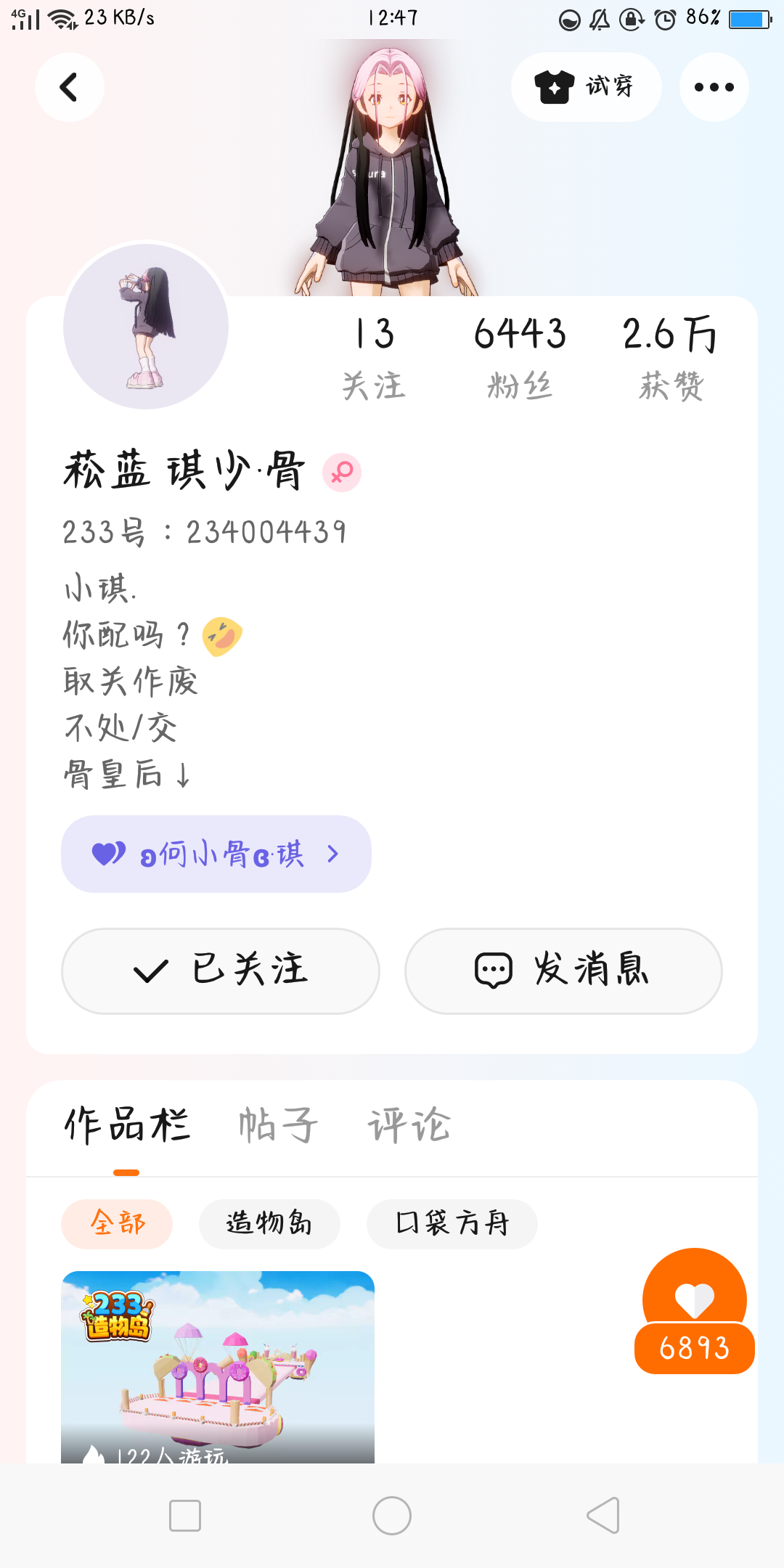Switch to the 作品栏 tab
Image resolution: width=784 pixels, height=1568 pixels.
tap(127, 1126)
